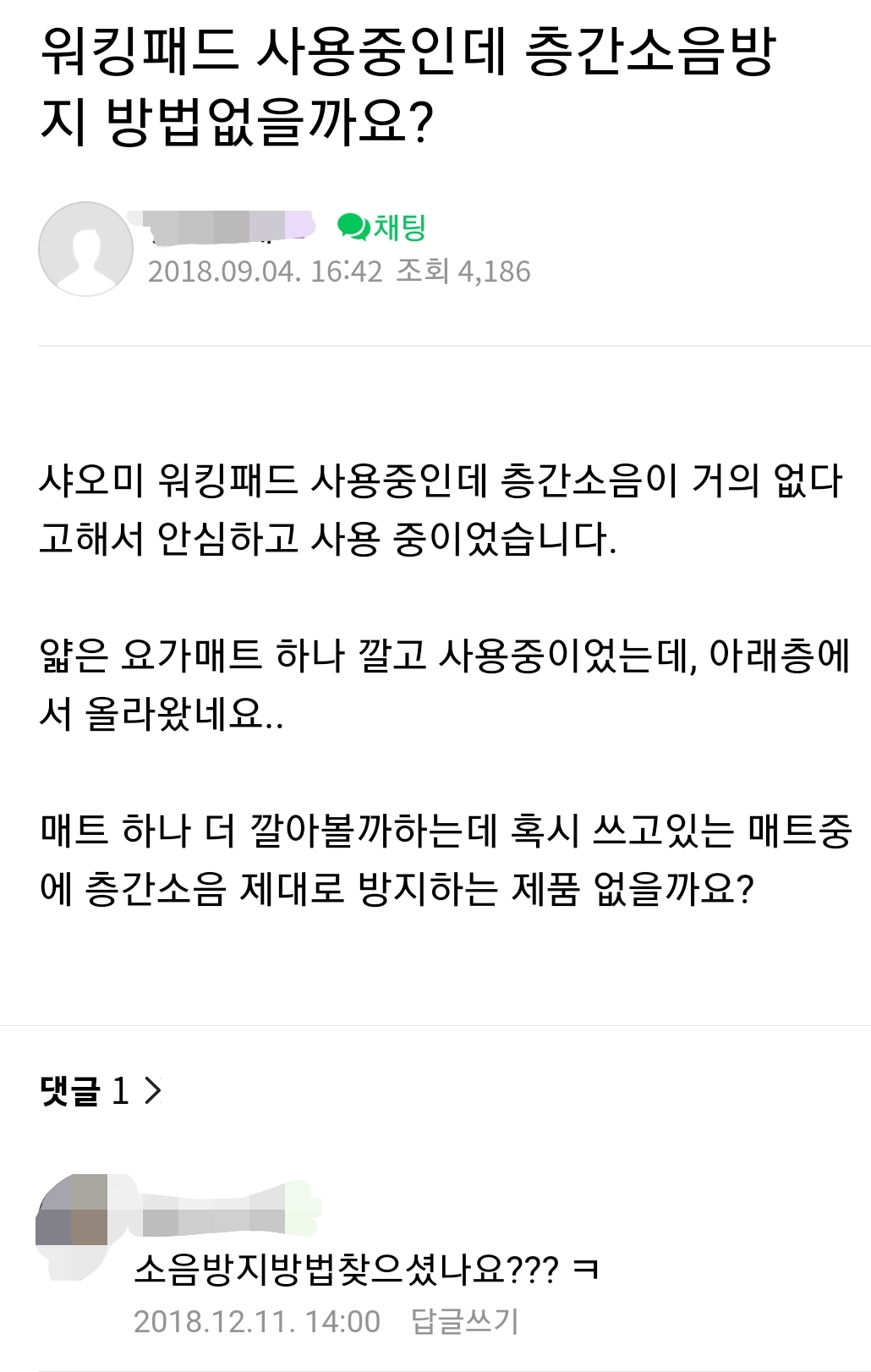Open the post author's profile picture
This screenshot has width=871, height=1372.
tap(85, 249)
